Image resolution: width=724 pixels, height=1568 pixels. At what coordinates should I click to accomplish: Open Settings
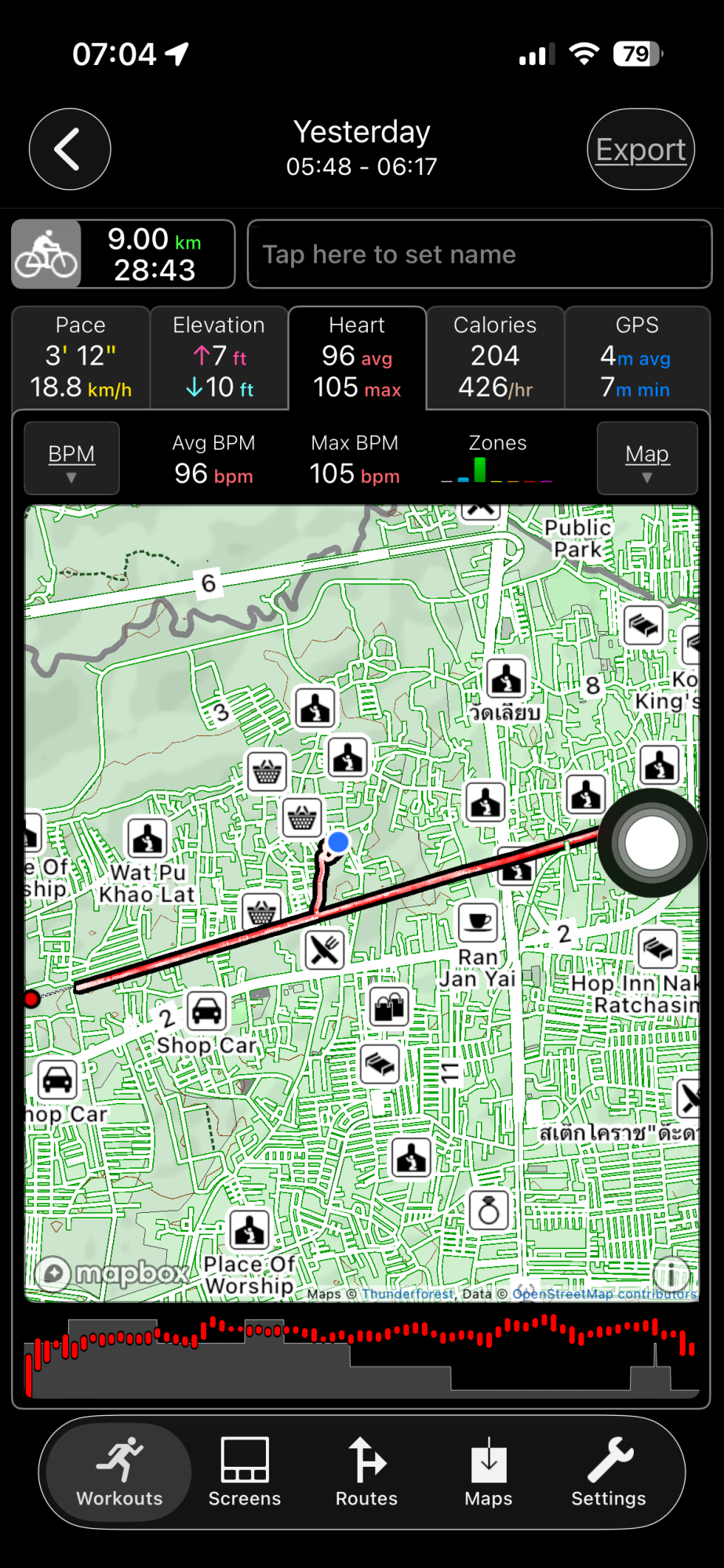608,1472
